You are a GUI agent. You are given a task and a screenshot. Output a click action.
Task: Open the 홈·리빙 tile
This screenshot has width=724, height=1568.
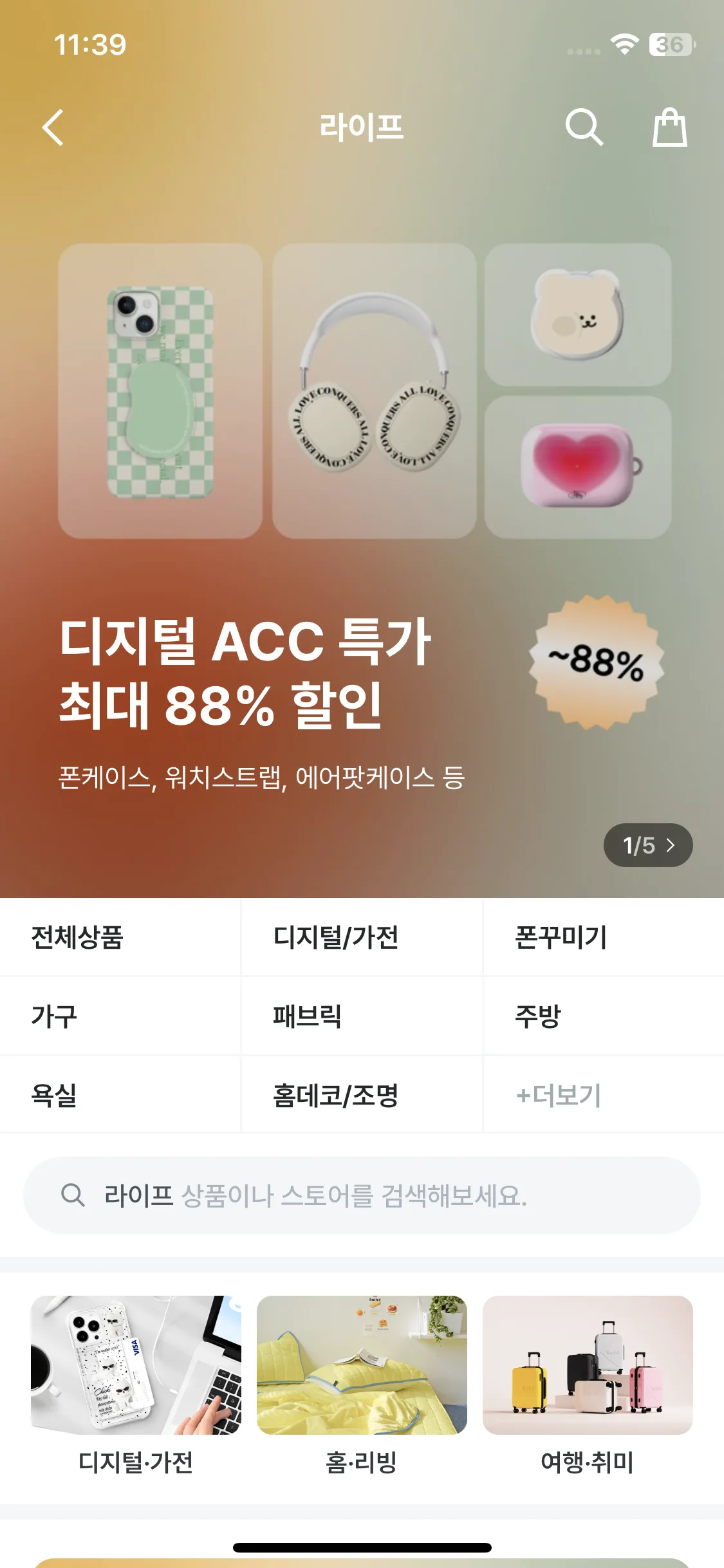[362, 1384]
